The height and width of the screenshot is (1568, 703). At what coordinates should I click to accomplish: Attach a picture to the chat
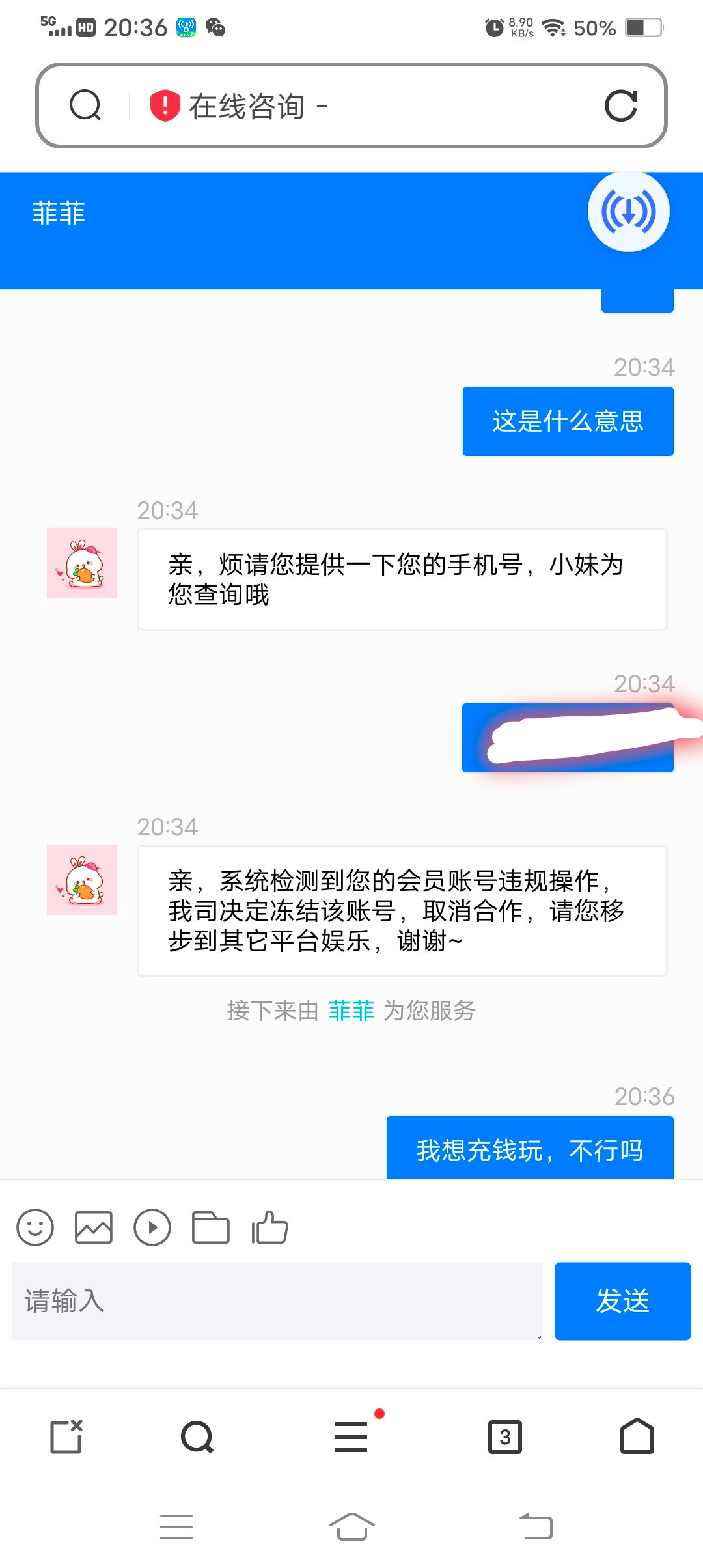click(94, 1228)
